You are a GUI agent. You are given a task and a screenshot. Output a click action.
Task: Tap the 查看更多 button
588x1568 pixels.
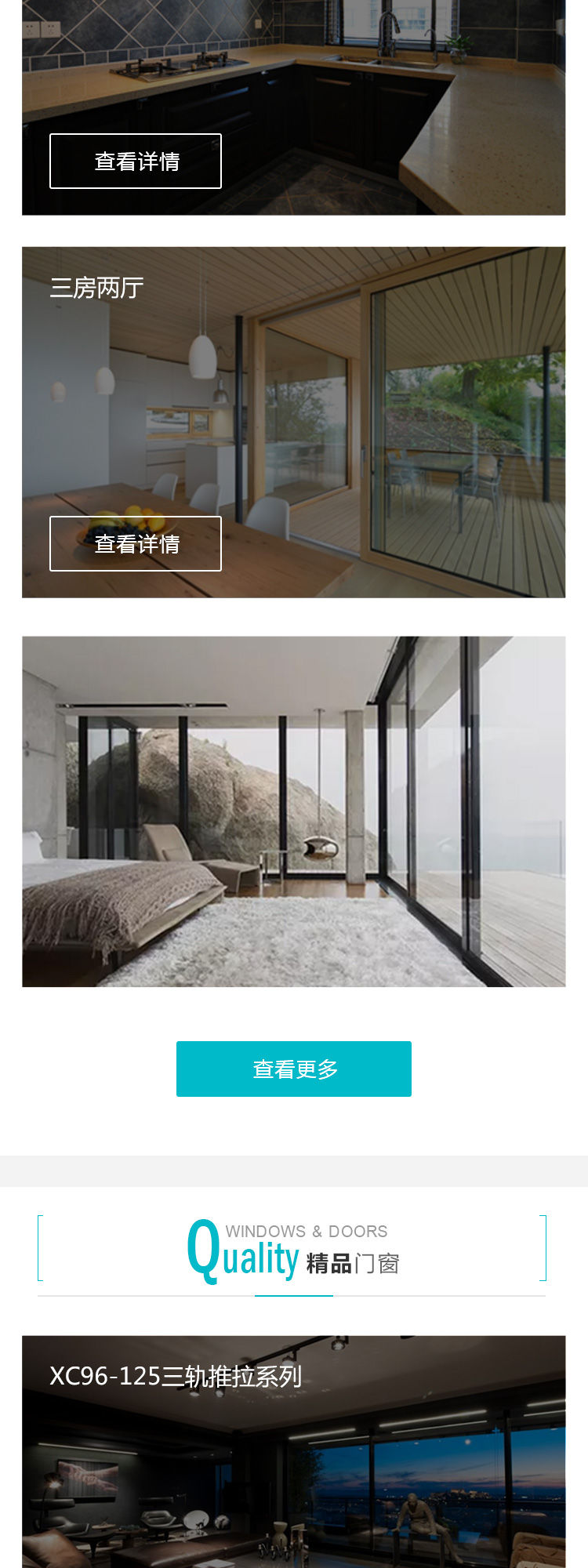click(293, 1069)
